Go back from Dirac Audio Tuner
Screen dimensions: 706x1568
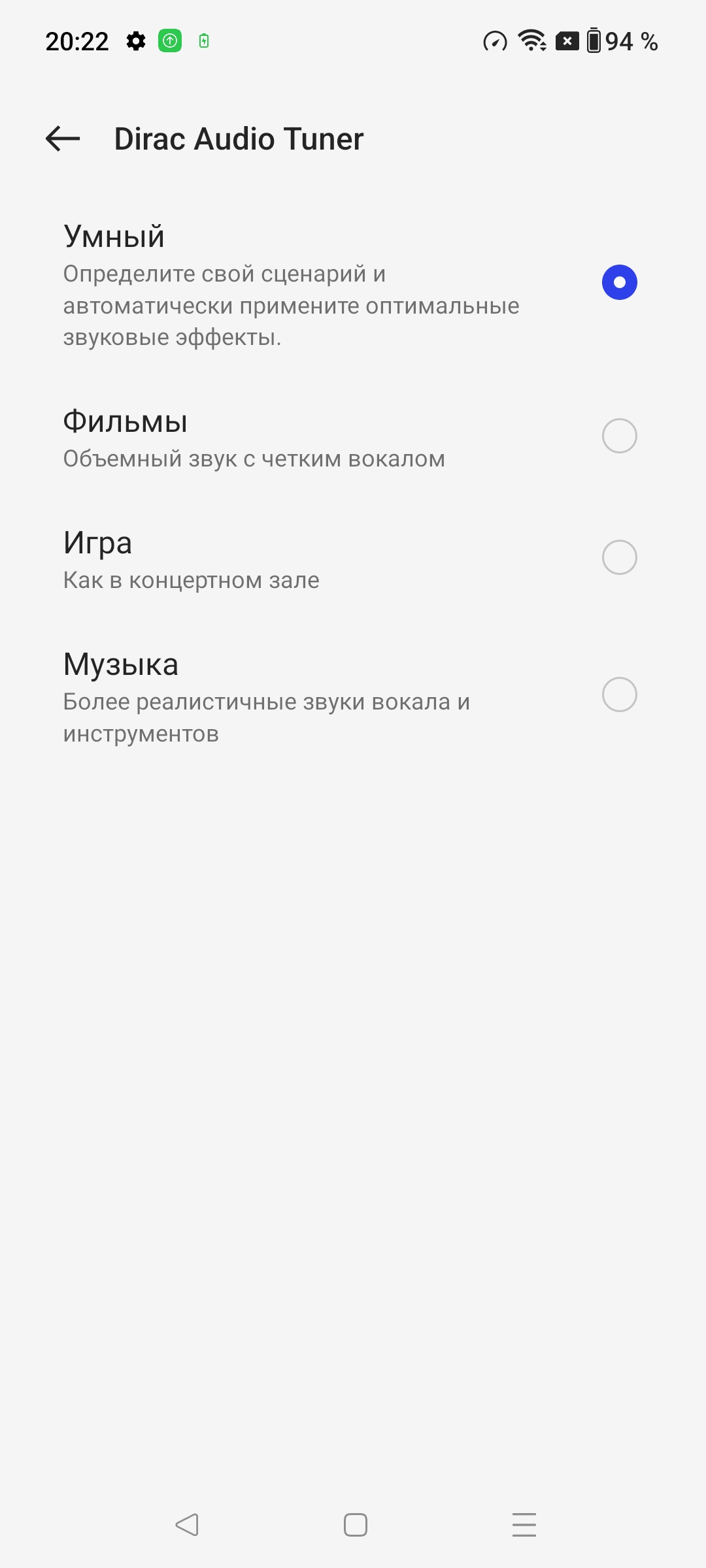[x=63, y=139]
